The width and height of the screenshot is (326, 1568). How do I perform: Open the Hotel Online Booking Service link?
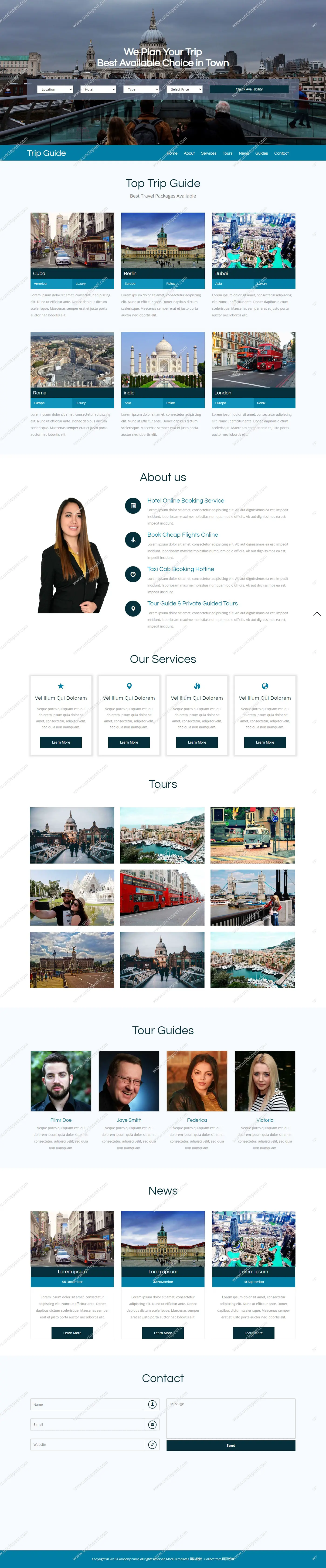[185, 500]
